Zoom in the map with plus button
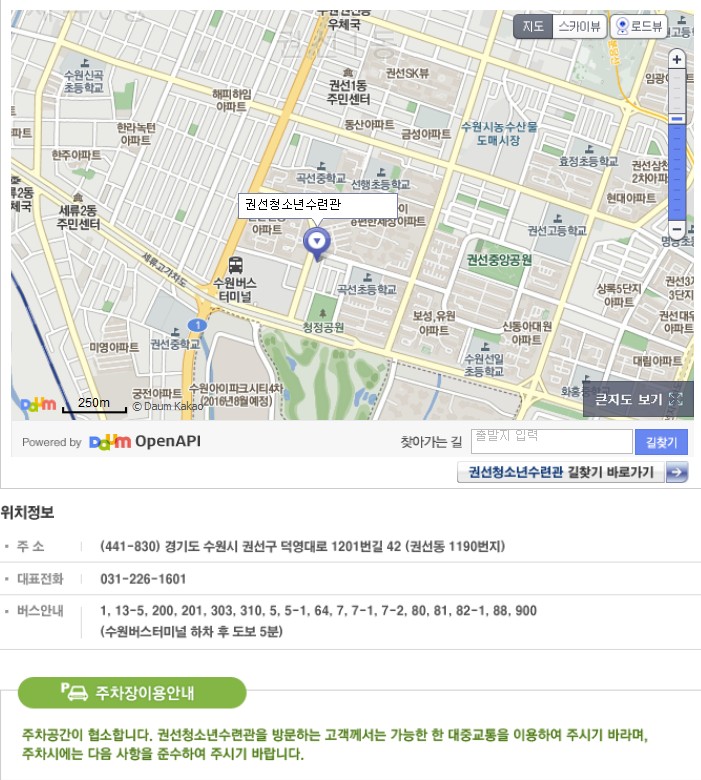This screenshot has height=780, width=701. (x=677, y=59)
